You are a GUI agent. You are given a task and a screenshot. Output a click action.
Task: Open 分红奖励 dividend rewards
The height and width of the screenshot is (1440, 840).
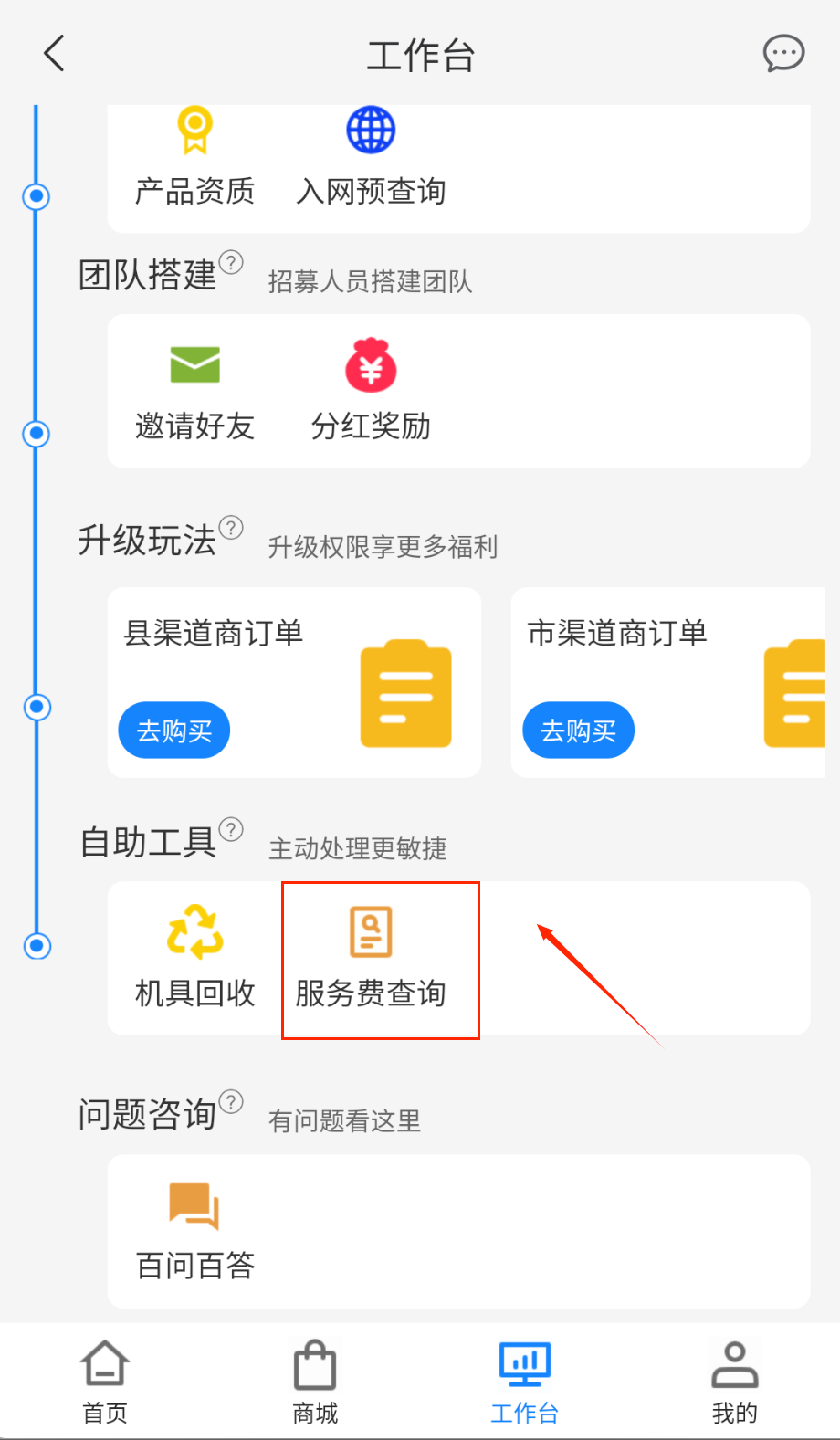371,391
